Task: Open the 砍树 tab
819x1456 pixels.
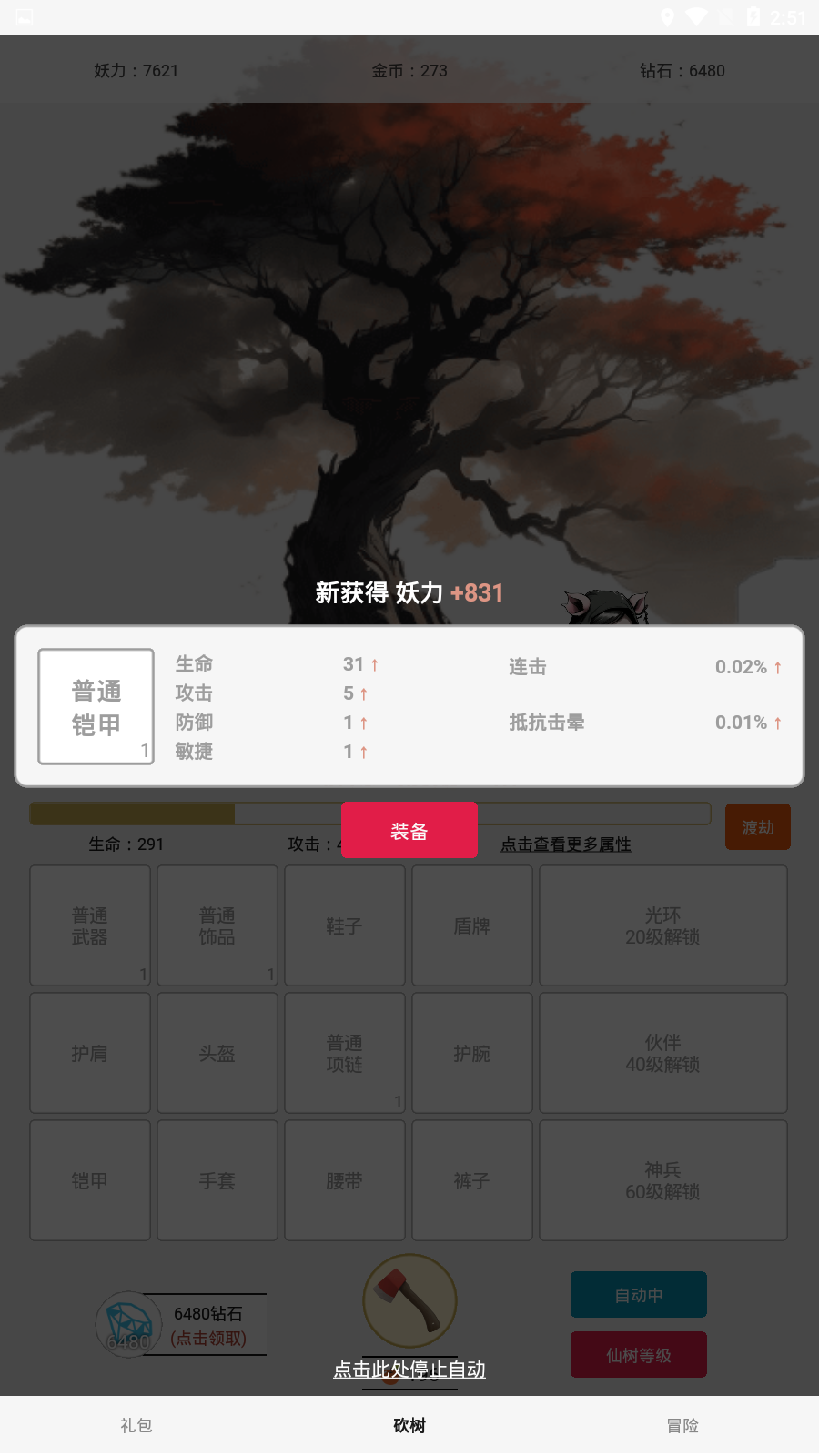Action: 409,1425
